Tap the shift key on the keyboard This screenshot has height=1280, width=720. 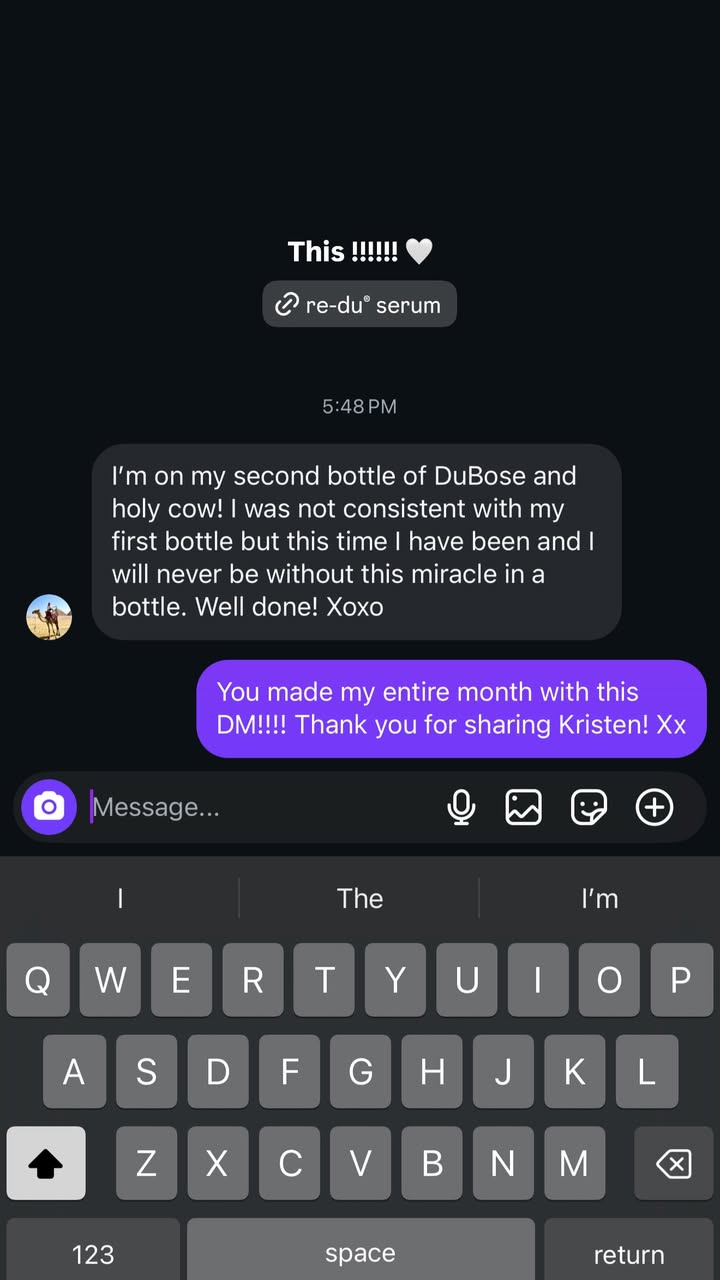(x=46, y=1163)
